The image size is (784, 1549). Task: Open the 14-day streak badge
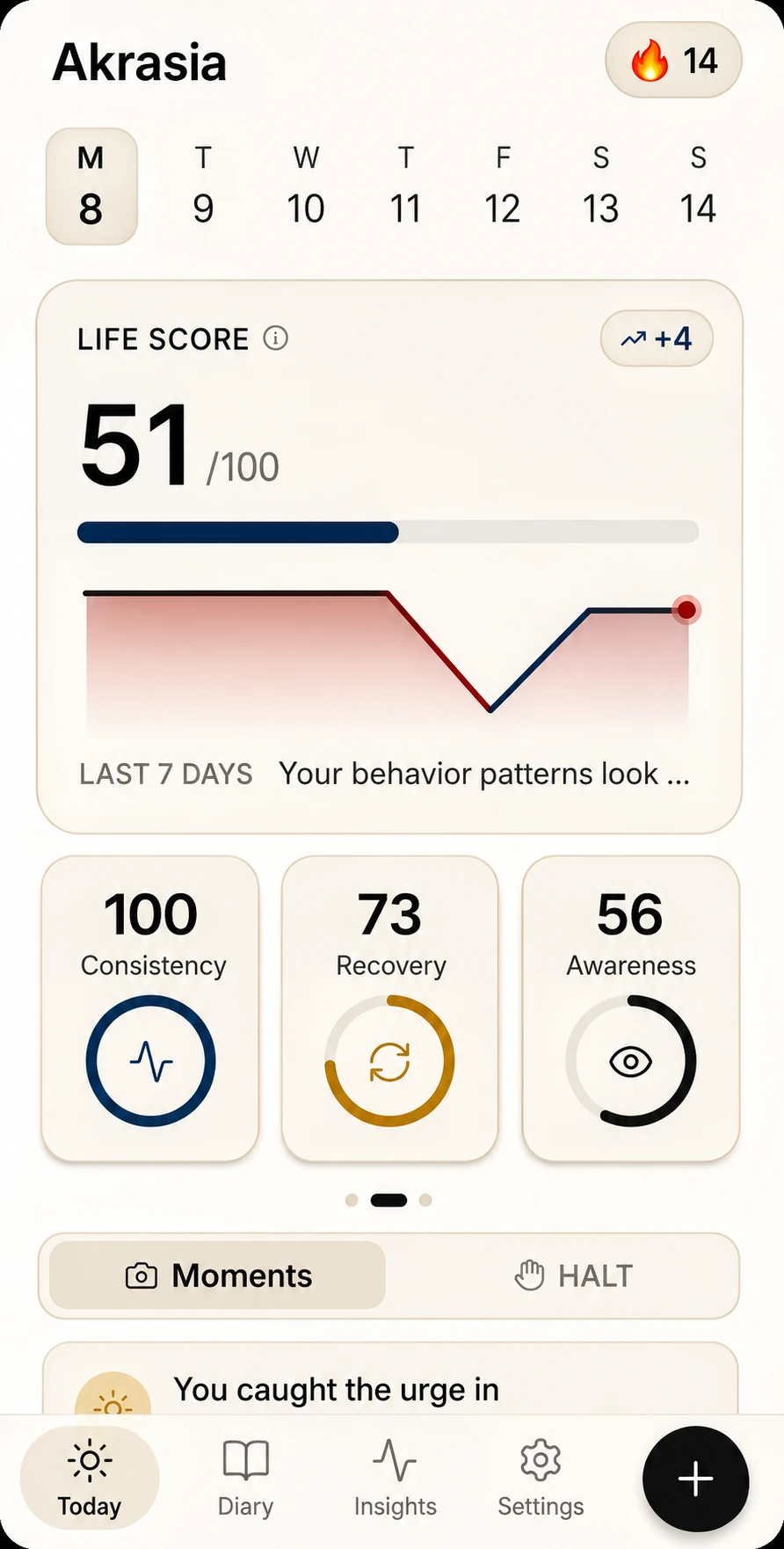click(673, 61)
